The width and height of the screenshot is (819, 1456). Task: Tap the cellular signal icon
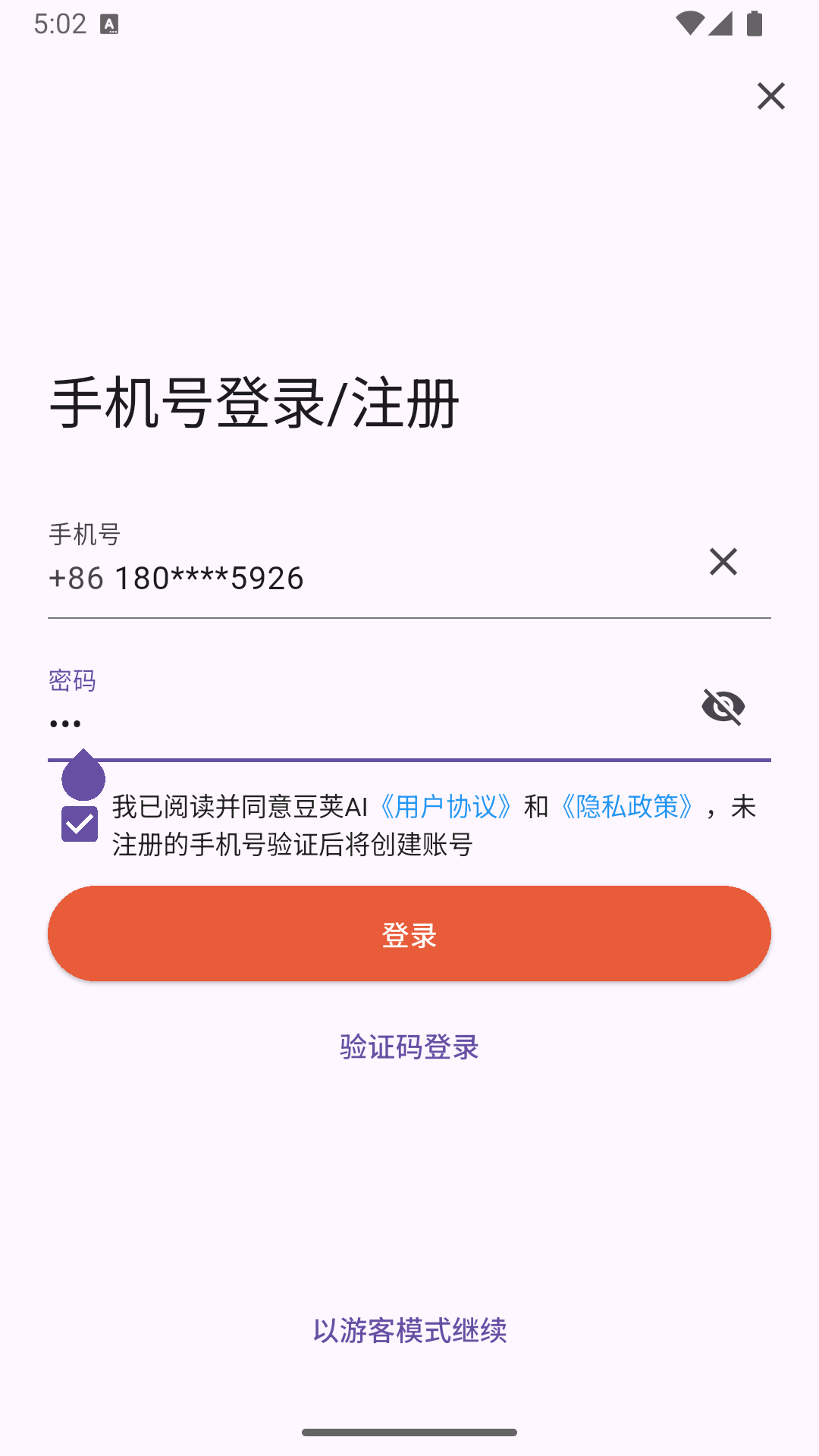(722, 24)
